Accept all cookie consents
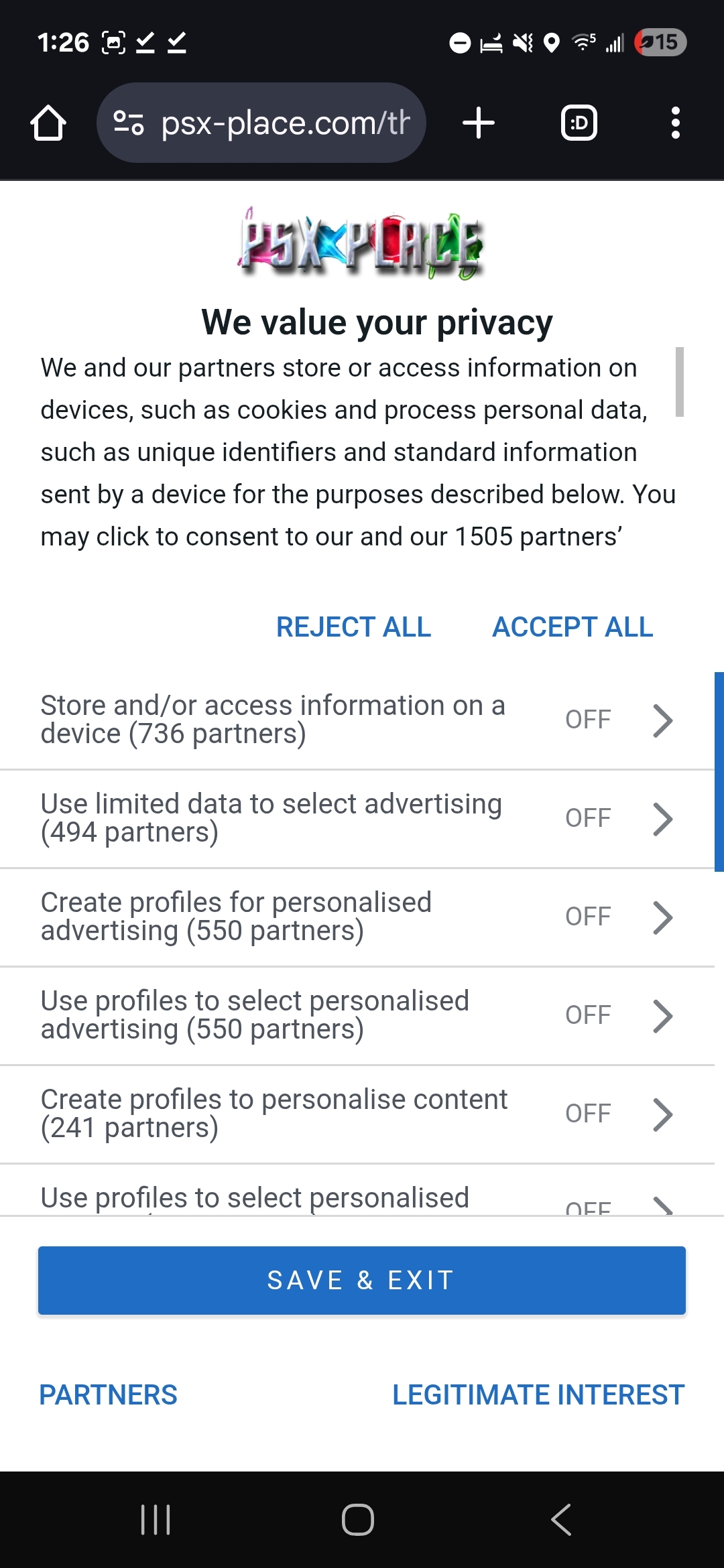The height and width of the screenshot is (1568, 724). click(572, 627)
